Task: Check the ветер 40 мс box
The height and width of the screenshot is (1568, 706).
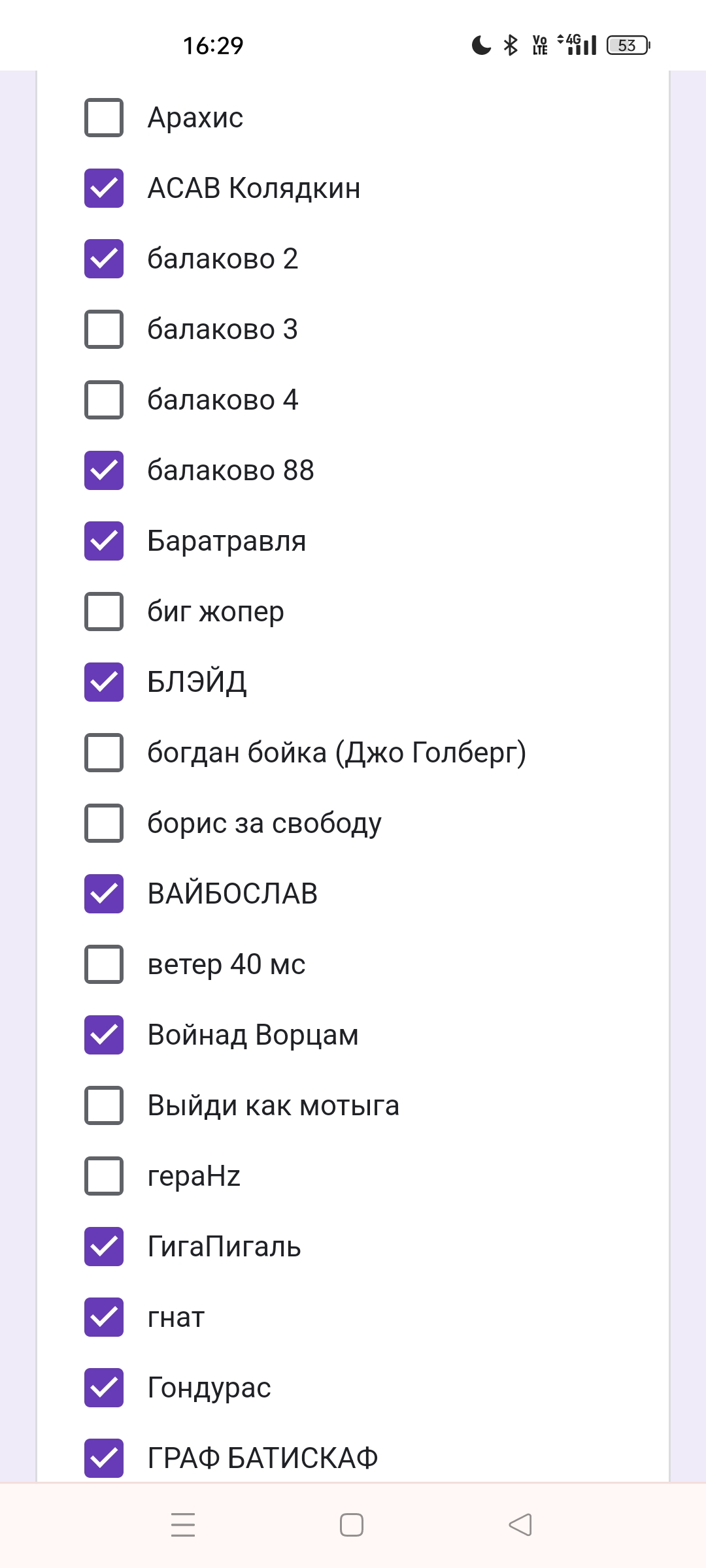Action: point(104,964)
